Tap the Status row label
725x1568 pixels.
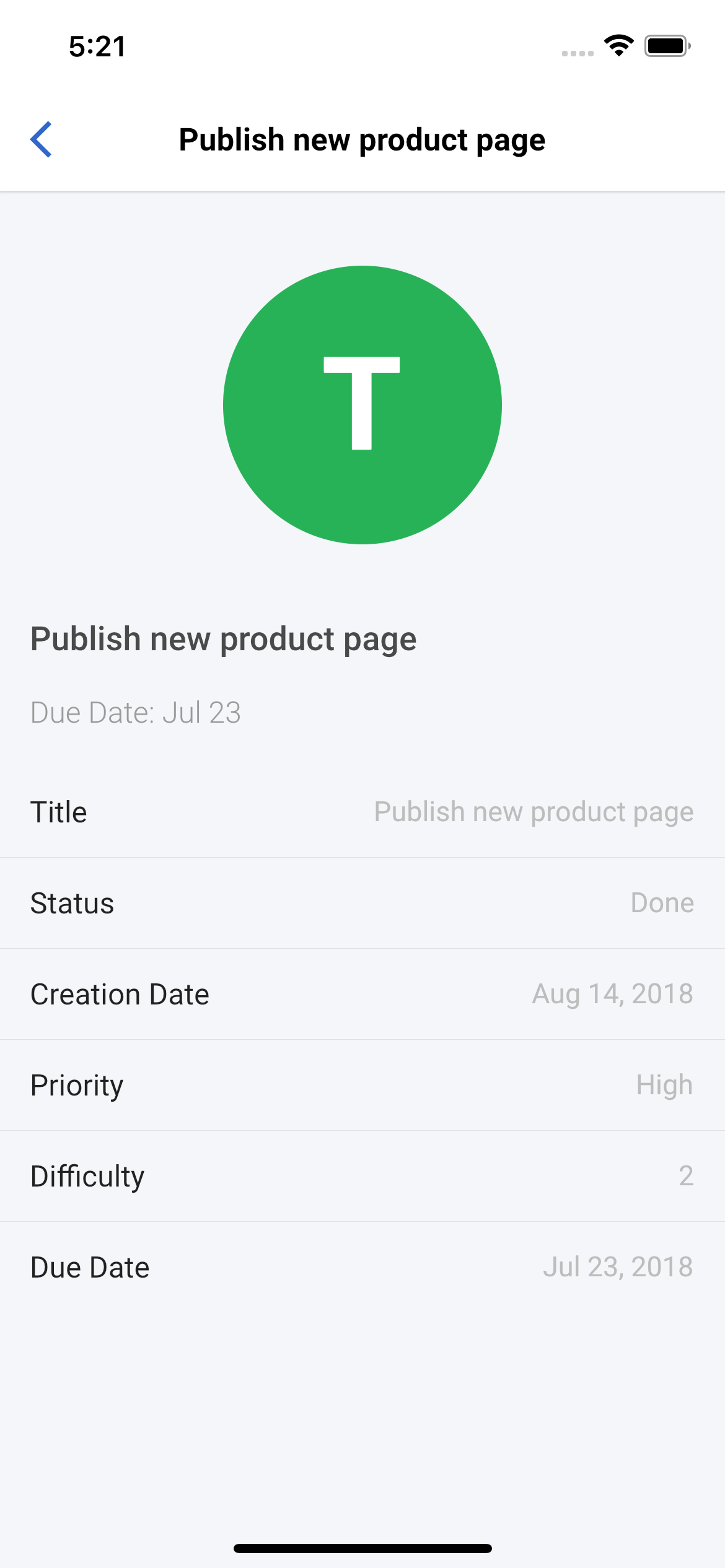point(72,903)
